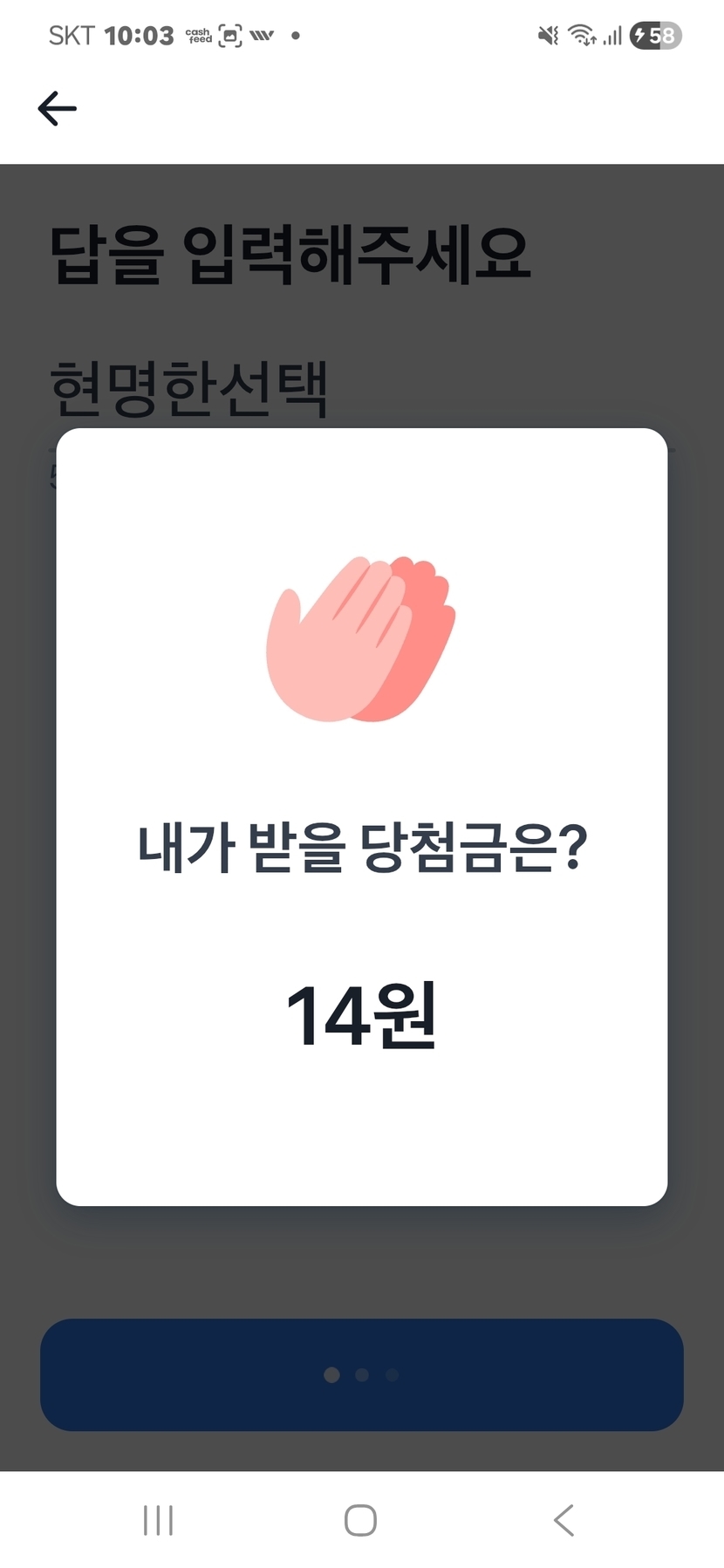The height and width of the screenshot is (1568, 724).
Task: Tap the back arrow in the app bar
Action: tap(58, 109)
